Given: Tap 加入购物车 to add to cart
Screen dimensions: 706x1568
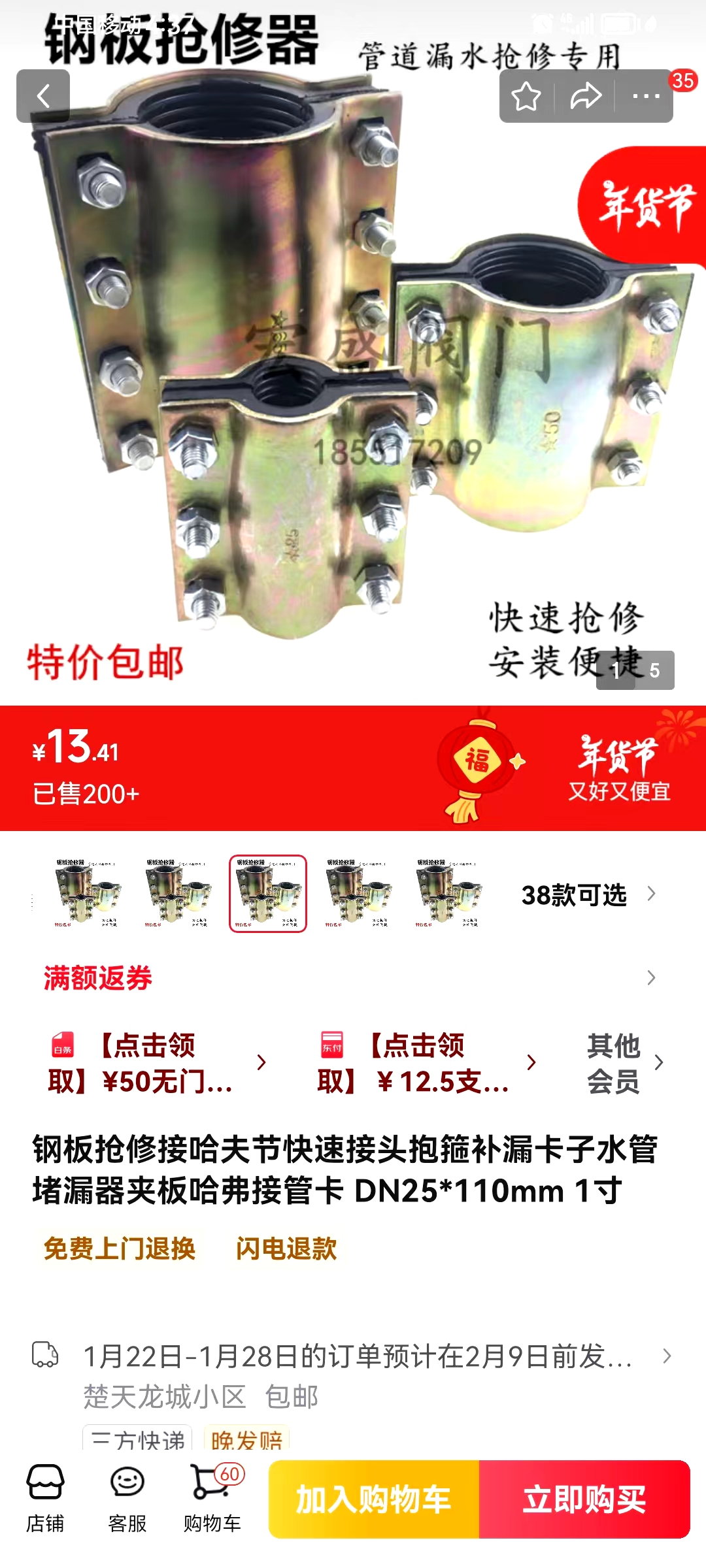Looking at the screenshot, I should pyautogui.click(x=374, y=1499).
